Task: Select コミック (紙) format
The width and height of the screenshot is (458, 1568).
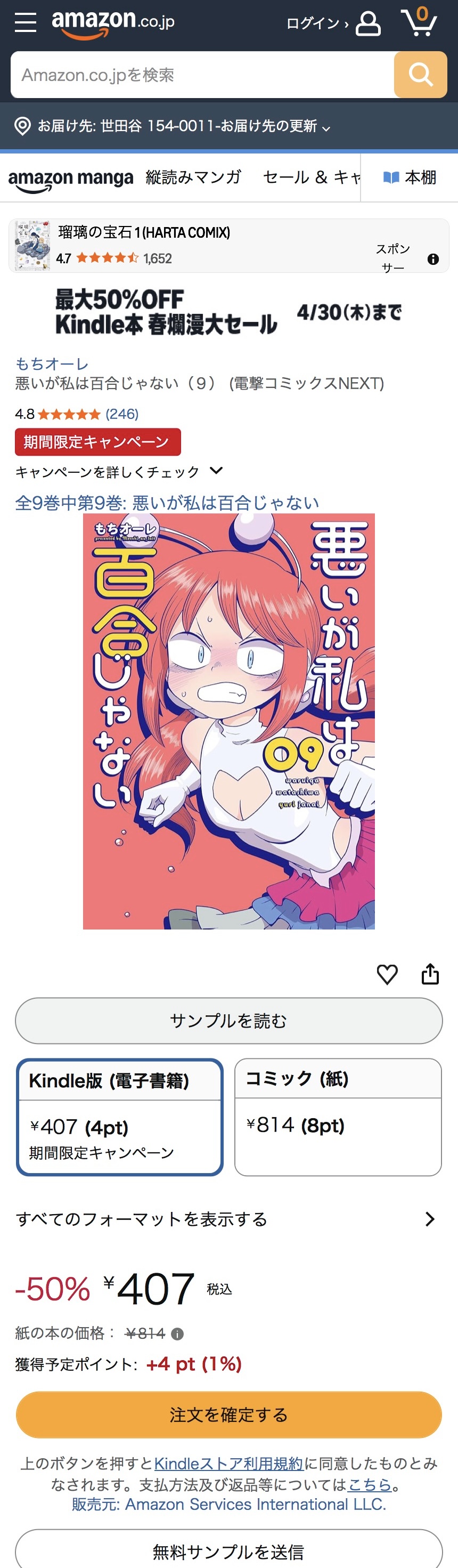Action: pyautogui.click(x=338, y=1117)
